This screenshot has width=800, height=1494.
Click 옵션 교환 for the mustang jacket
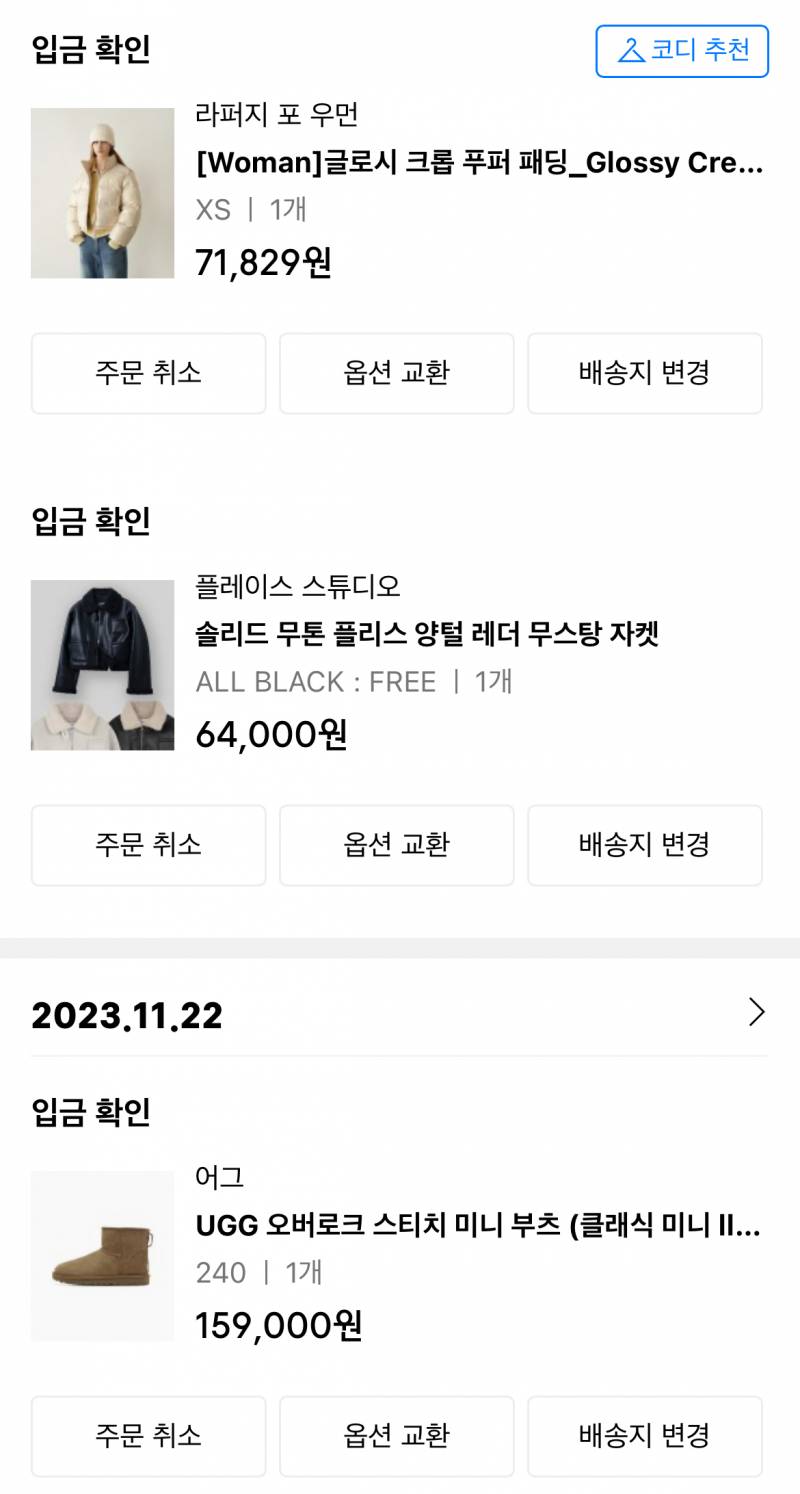tap(396, 845)
